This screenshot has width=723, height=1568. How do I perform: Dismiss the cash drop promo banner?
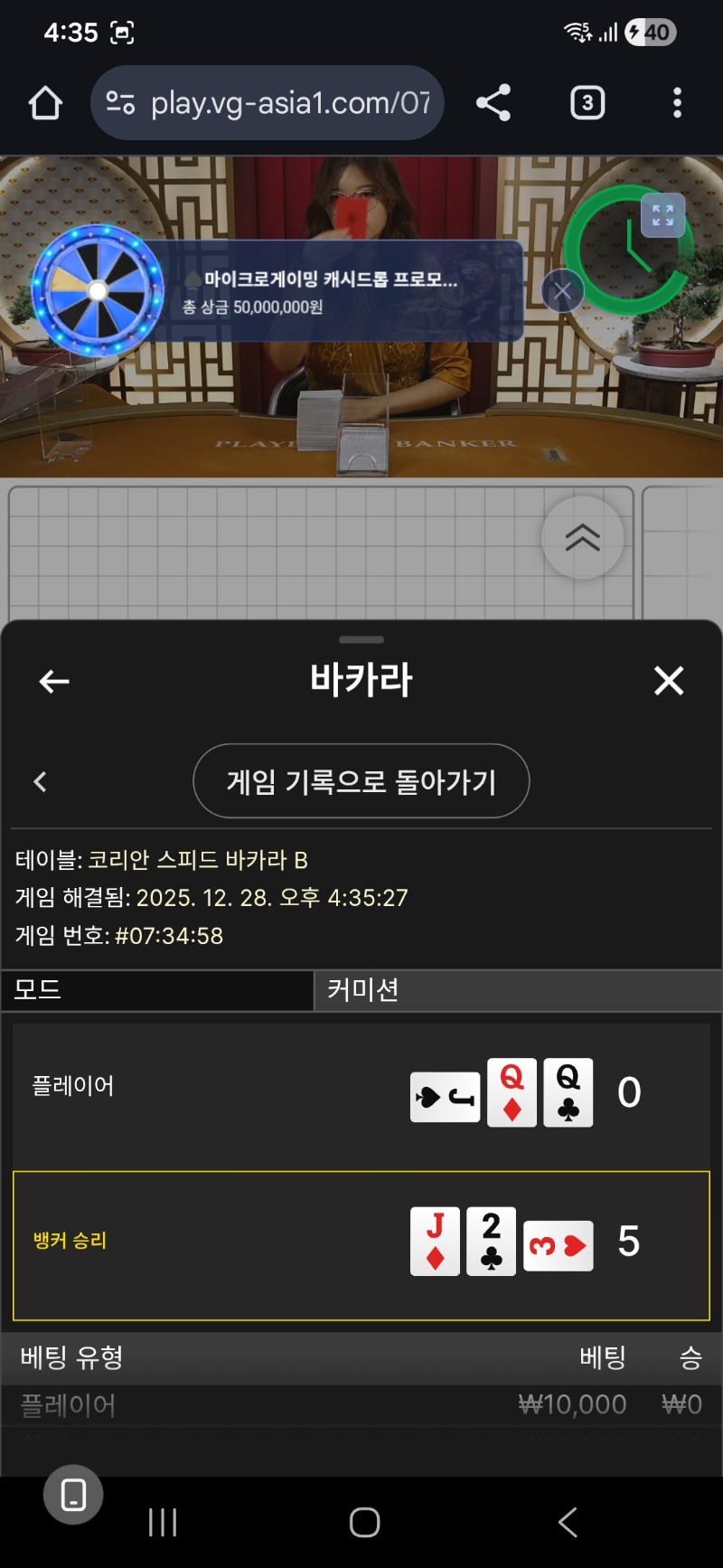[562, 291]
